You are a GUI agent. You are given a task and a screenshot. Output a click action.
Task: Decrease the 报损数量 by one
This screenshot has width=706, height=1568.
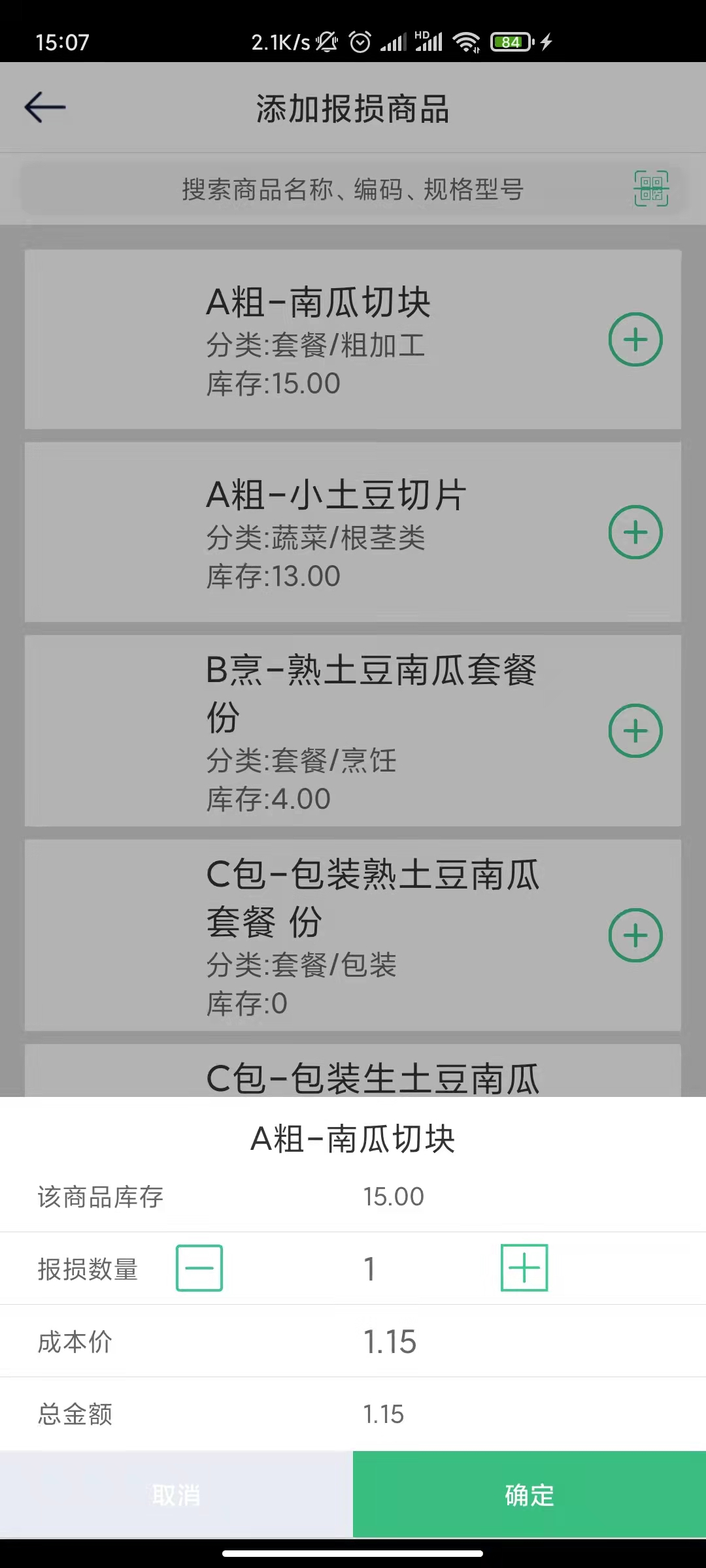tap(199, 1268)
